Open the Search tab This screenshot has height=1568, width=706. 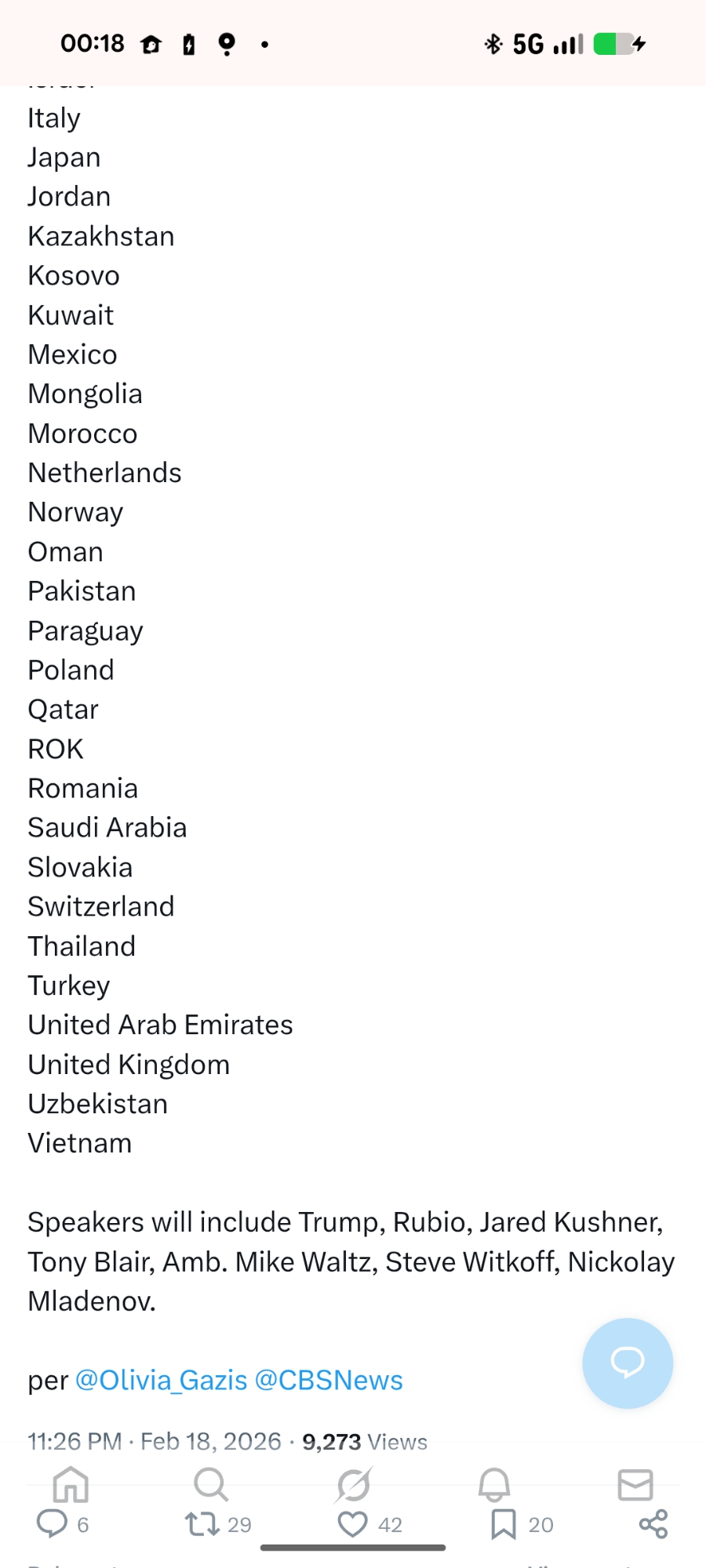tap(211, 1483)
